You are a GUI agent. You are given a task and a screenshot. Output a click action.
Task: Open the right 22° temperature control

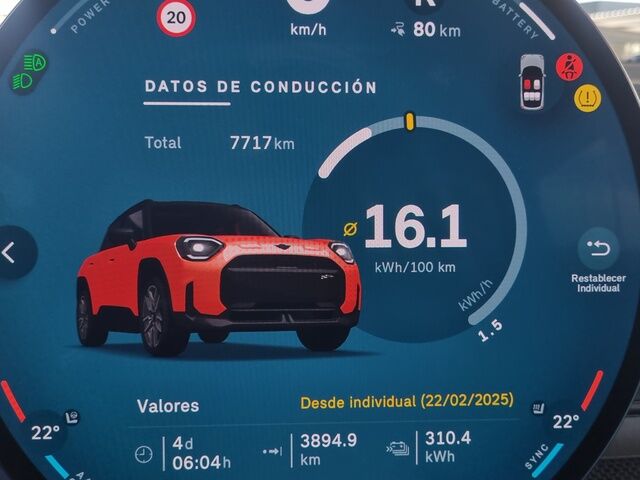(x=566, y=422)
